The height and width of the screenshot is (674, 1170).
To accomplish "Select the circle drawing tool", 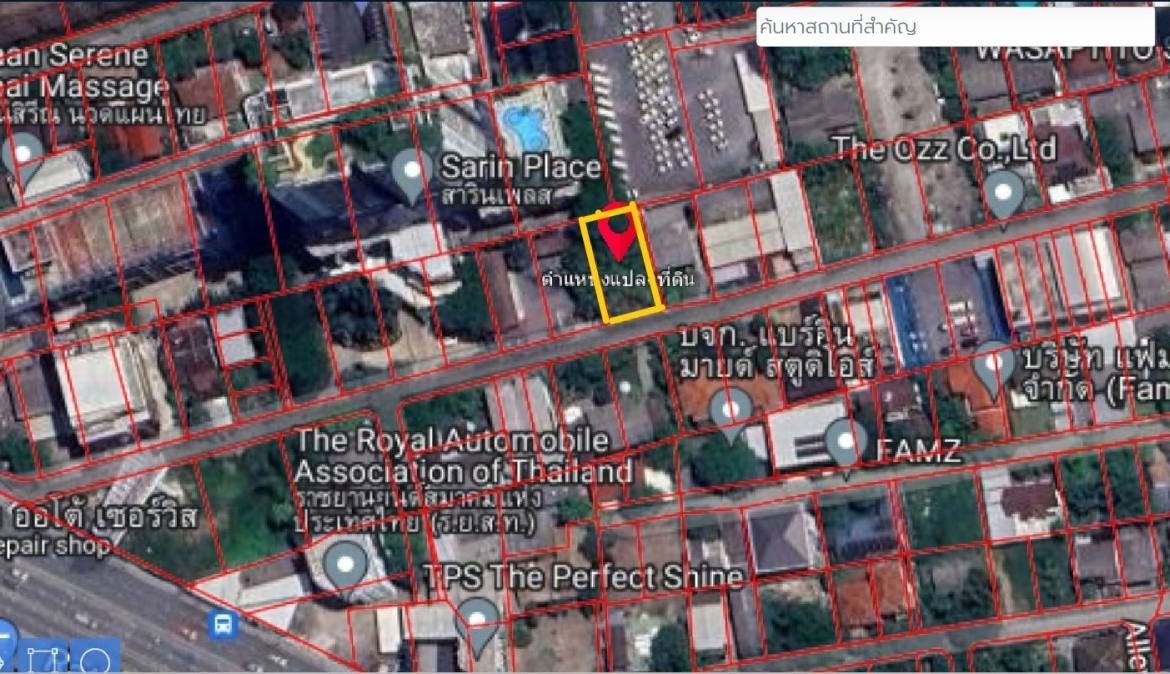I will tap(95, 658).
